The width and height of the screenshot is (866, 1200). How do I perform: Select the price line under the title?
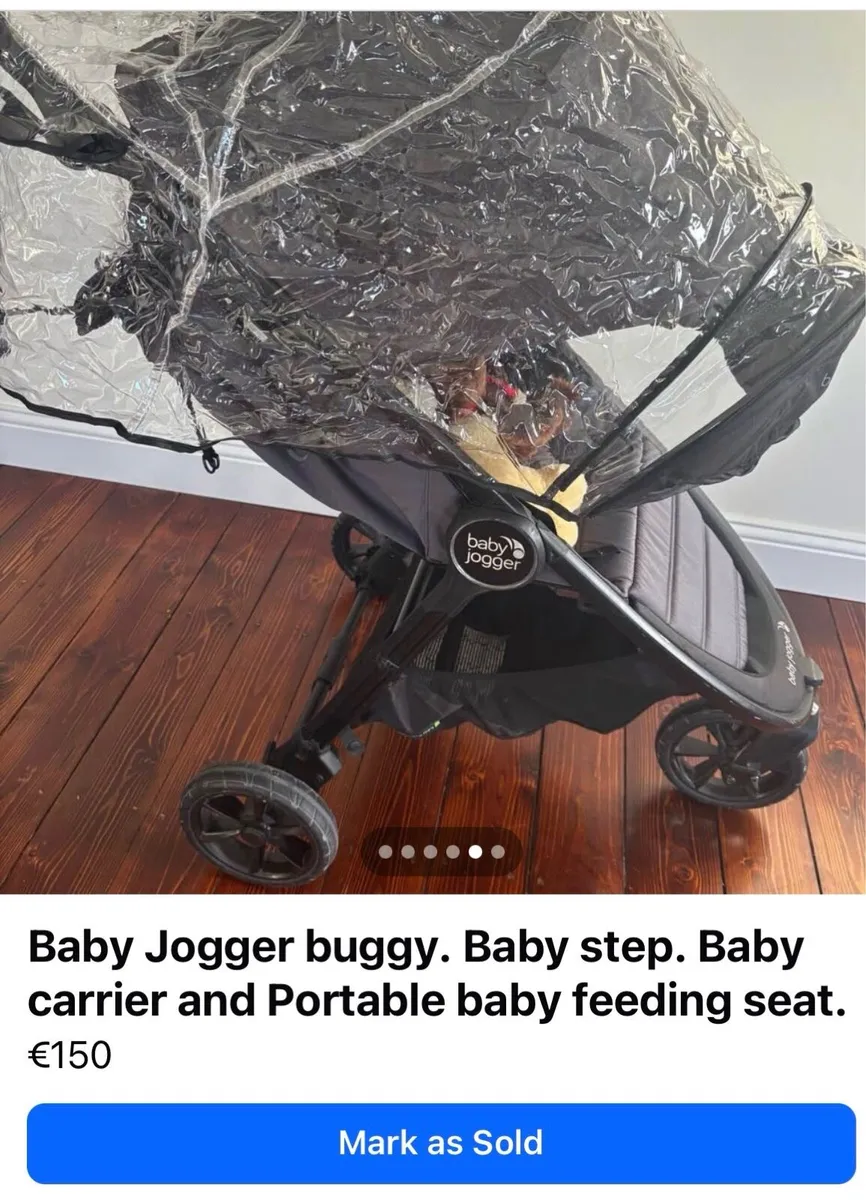(x=70, y=1051)
